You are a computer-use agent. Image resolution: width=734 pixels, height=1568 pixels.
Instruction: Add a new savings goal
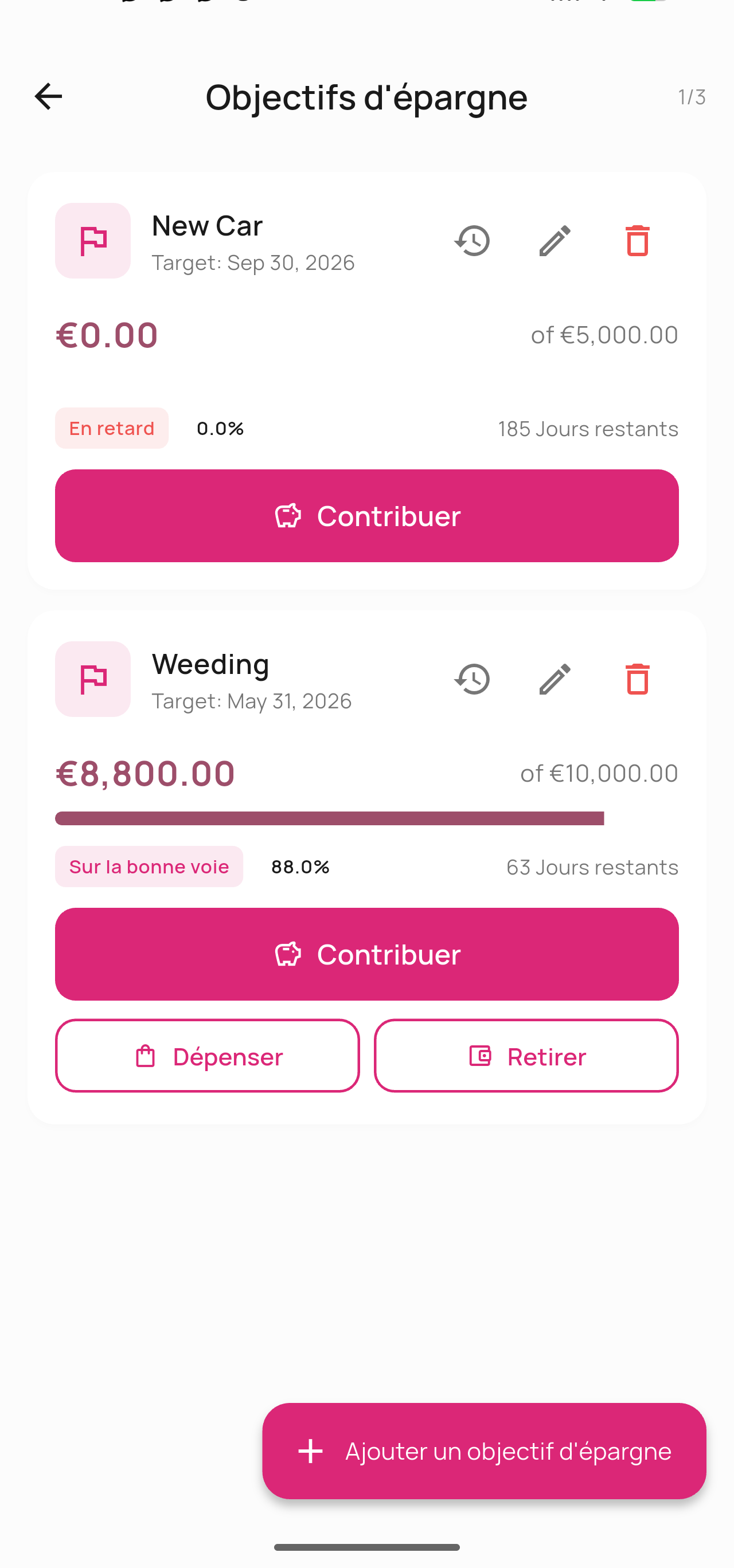click(483, 1451)
